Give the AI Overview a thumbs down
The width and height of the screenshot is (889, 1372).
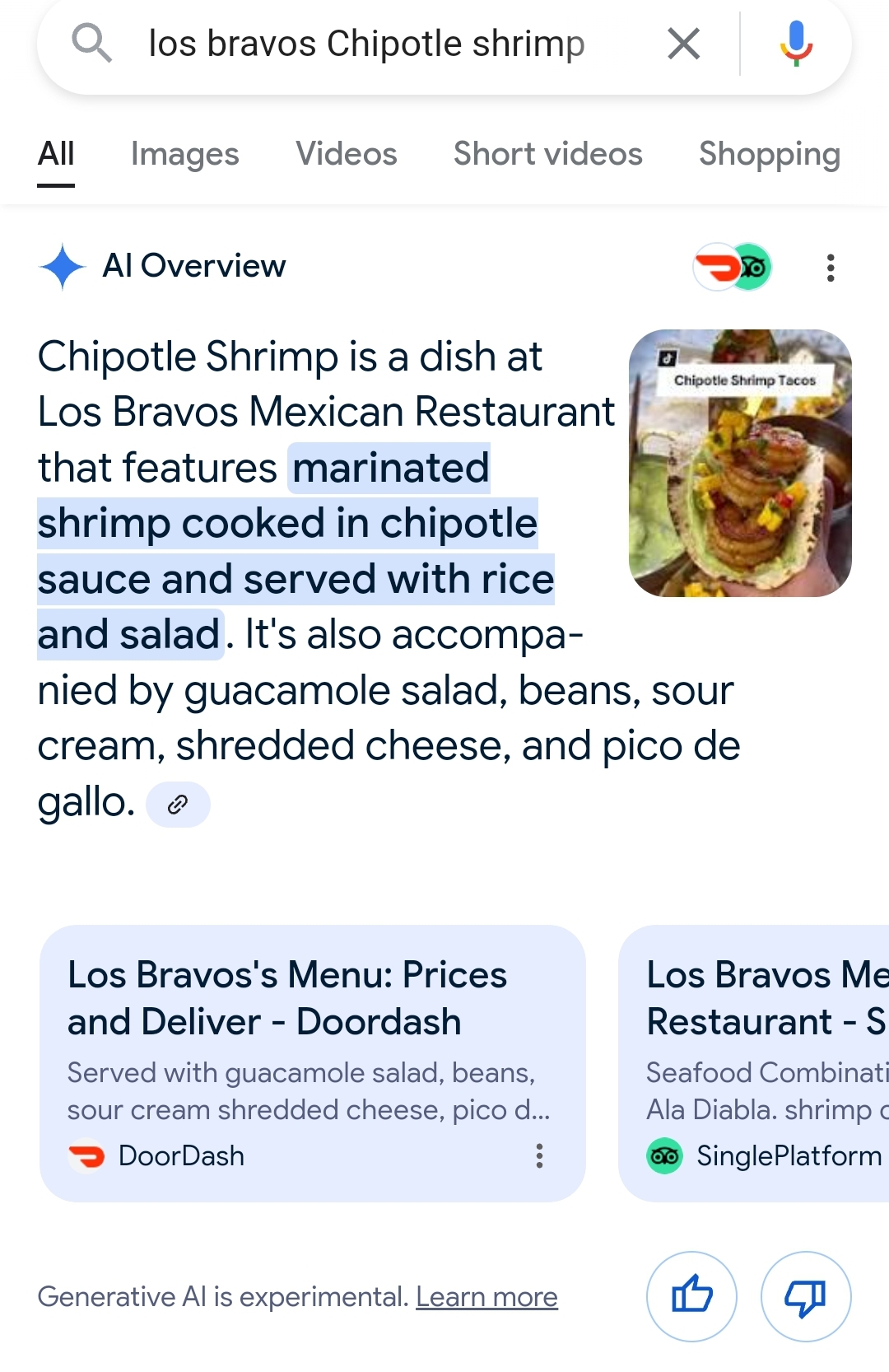806,1297
